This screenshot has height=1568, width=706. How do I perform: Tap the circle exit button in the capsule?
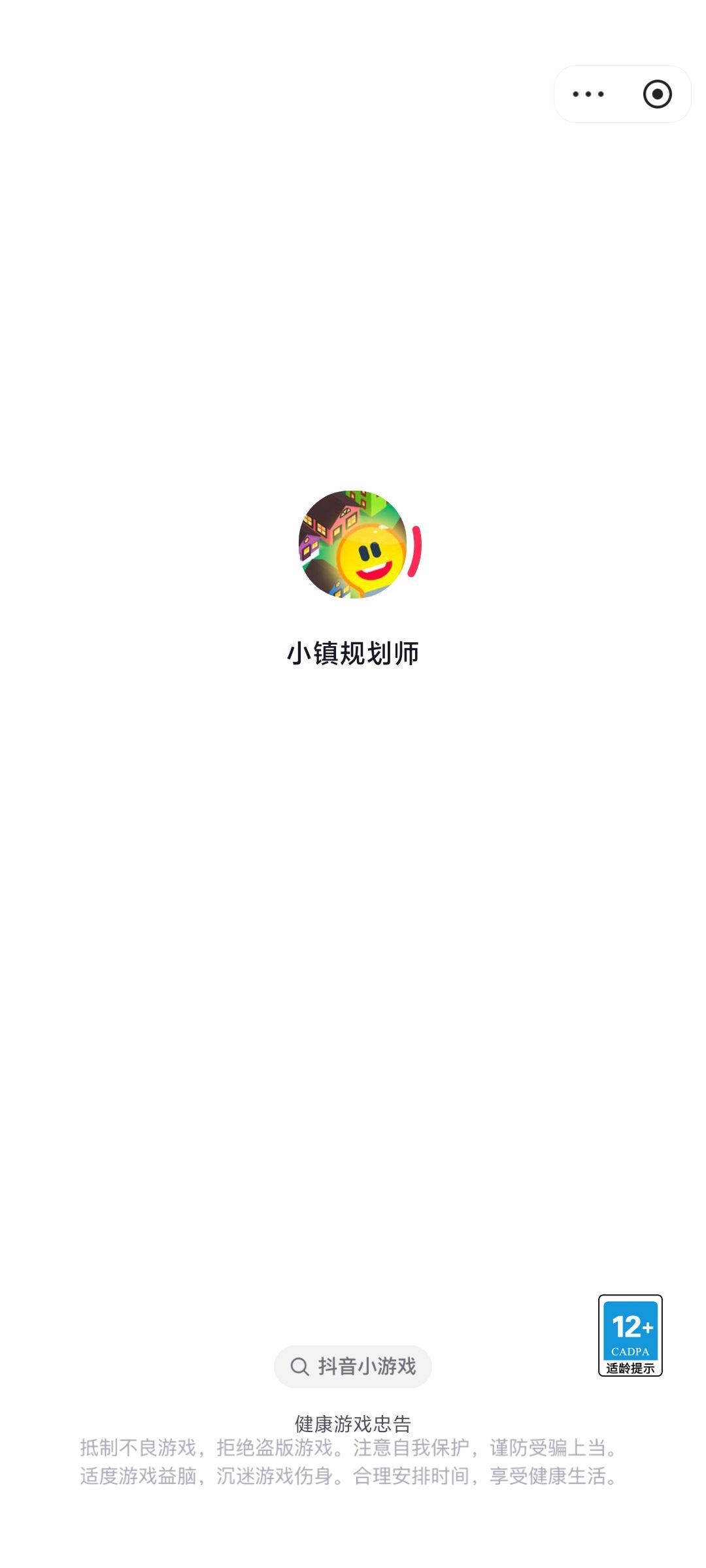(656, 94)
